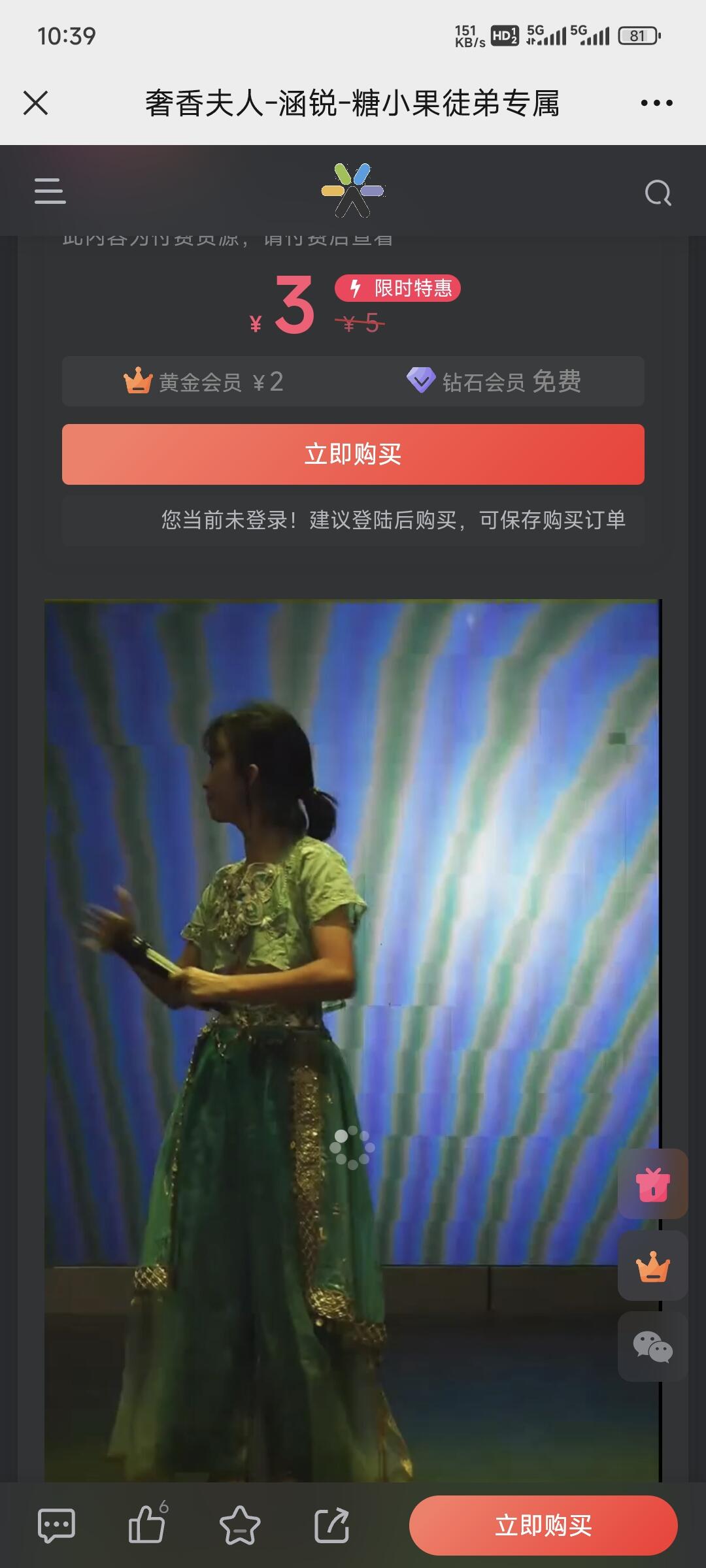Open comments from the bottom bar

point(56,1526)
